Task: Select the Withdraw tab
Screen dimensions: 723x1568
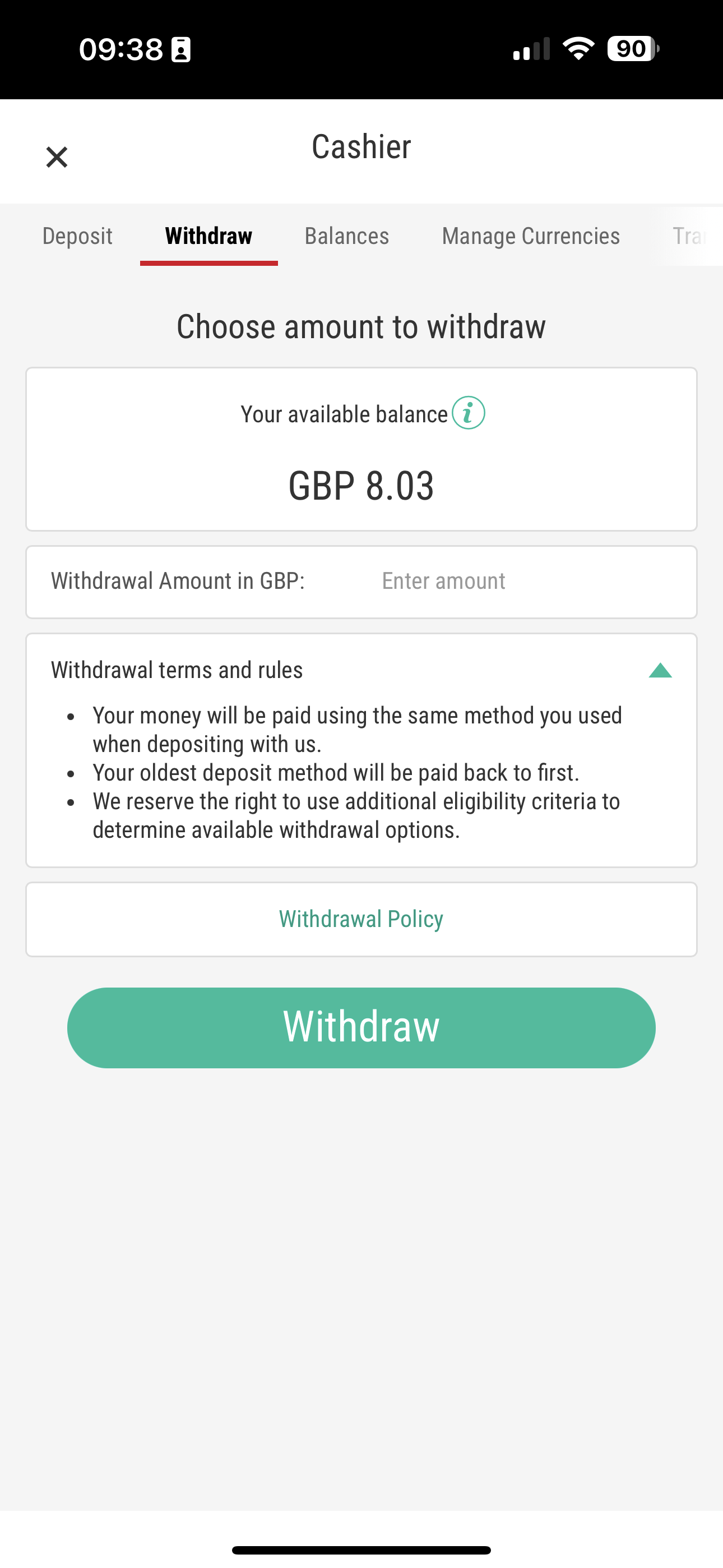Action: (208, 236)
